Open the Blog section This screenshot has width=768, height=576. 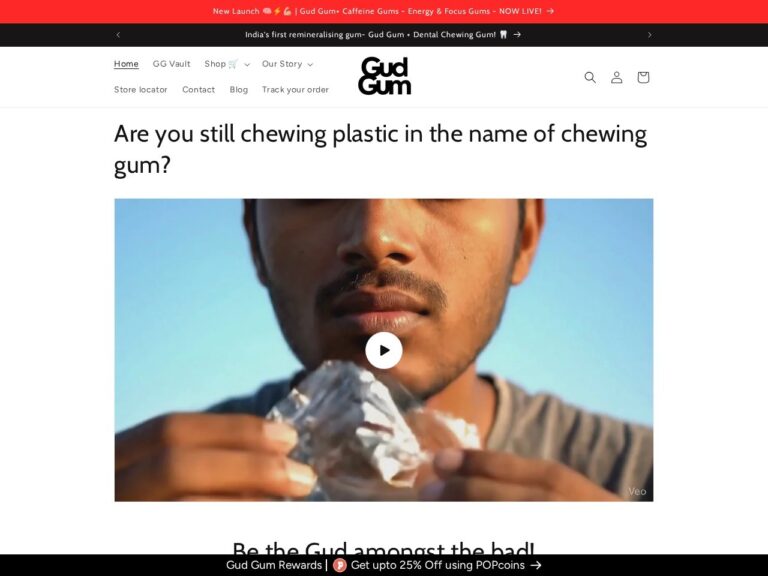239,90
